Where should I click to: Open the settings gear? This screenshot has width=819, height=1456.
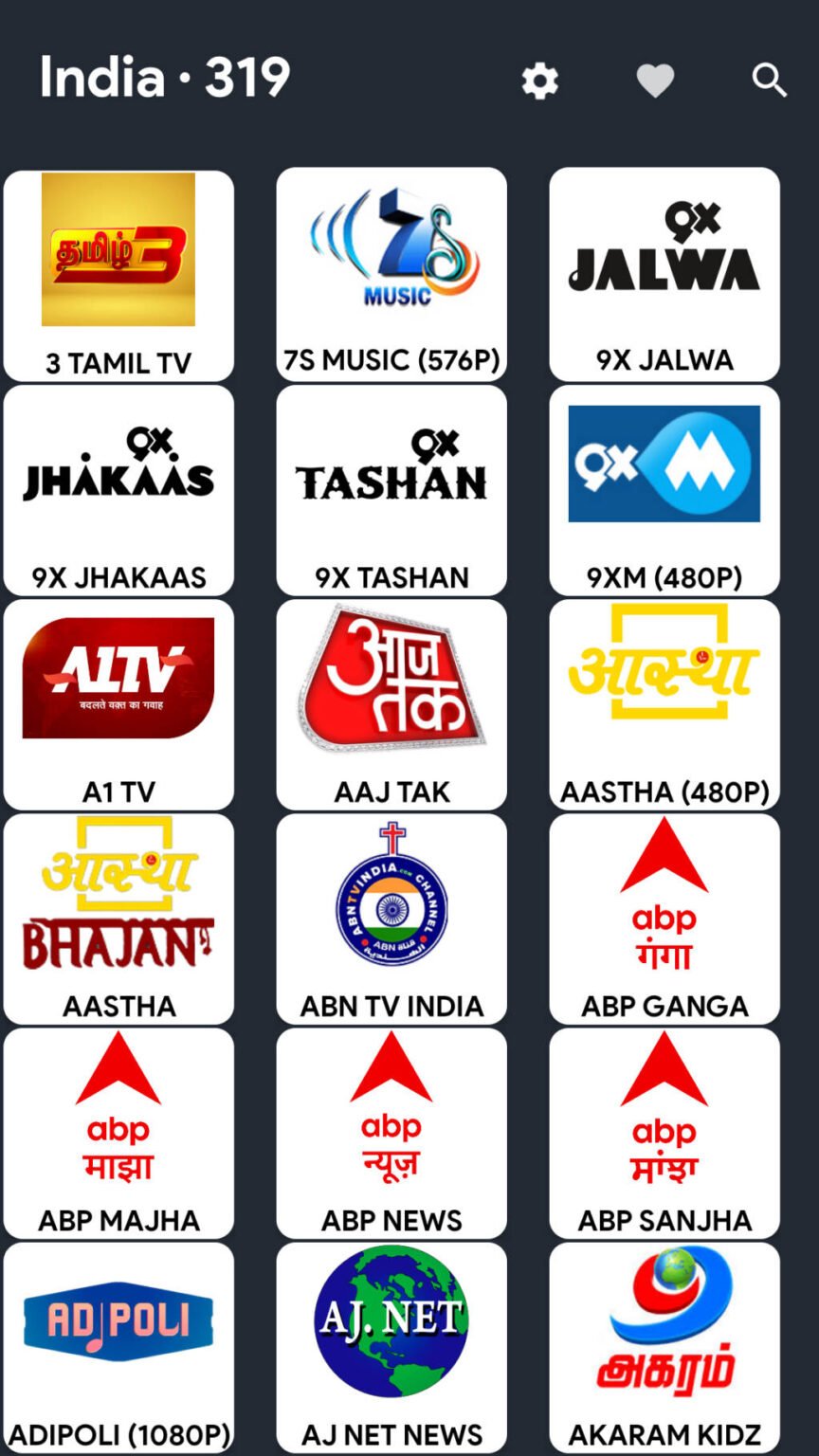click(540, 82)
